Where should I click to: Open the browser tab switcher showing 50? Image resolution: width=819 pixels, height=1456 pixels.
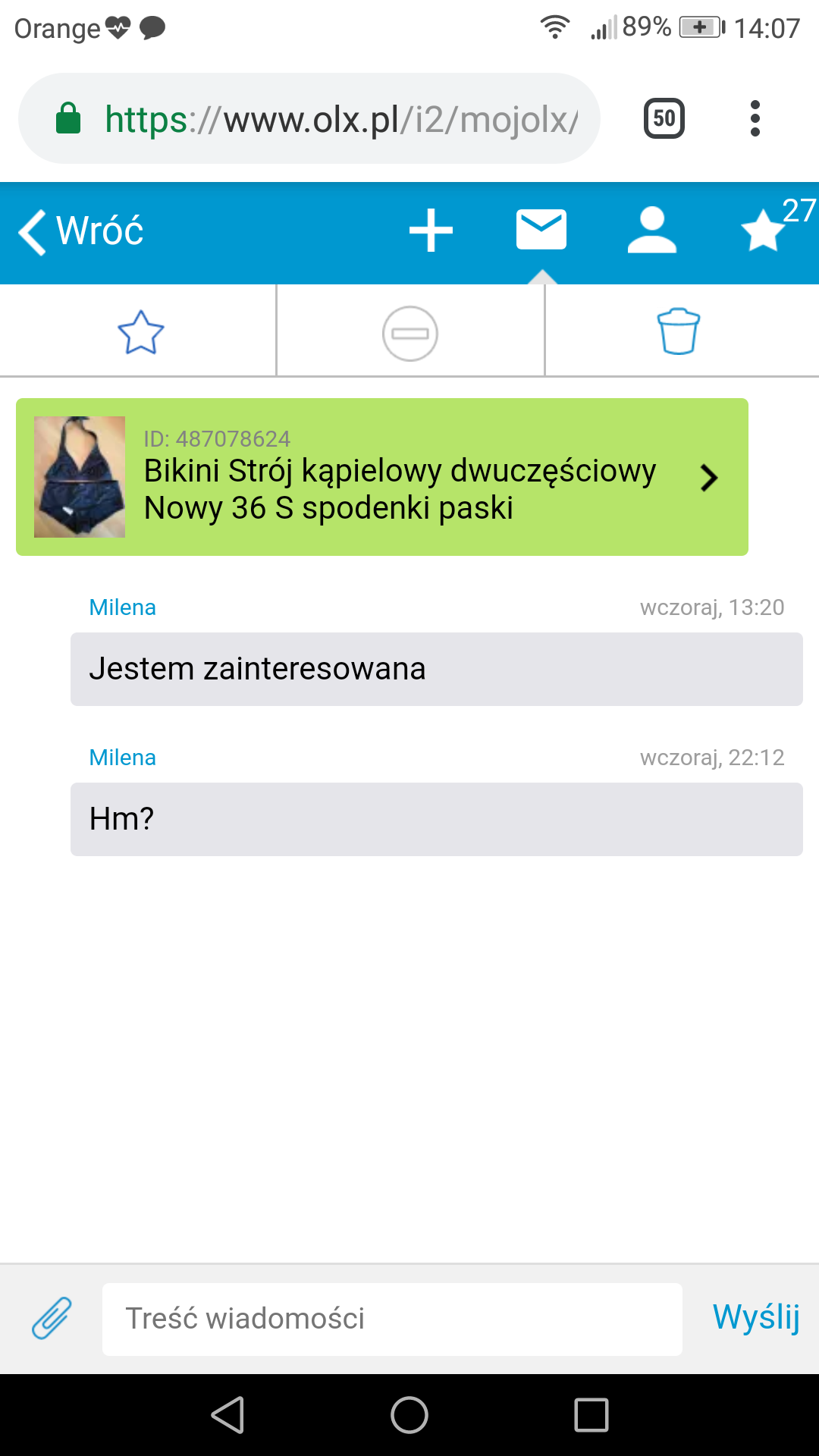664,118
